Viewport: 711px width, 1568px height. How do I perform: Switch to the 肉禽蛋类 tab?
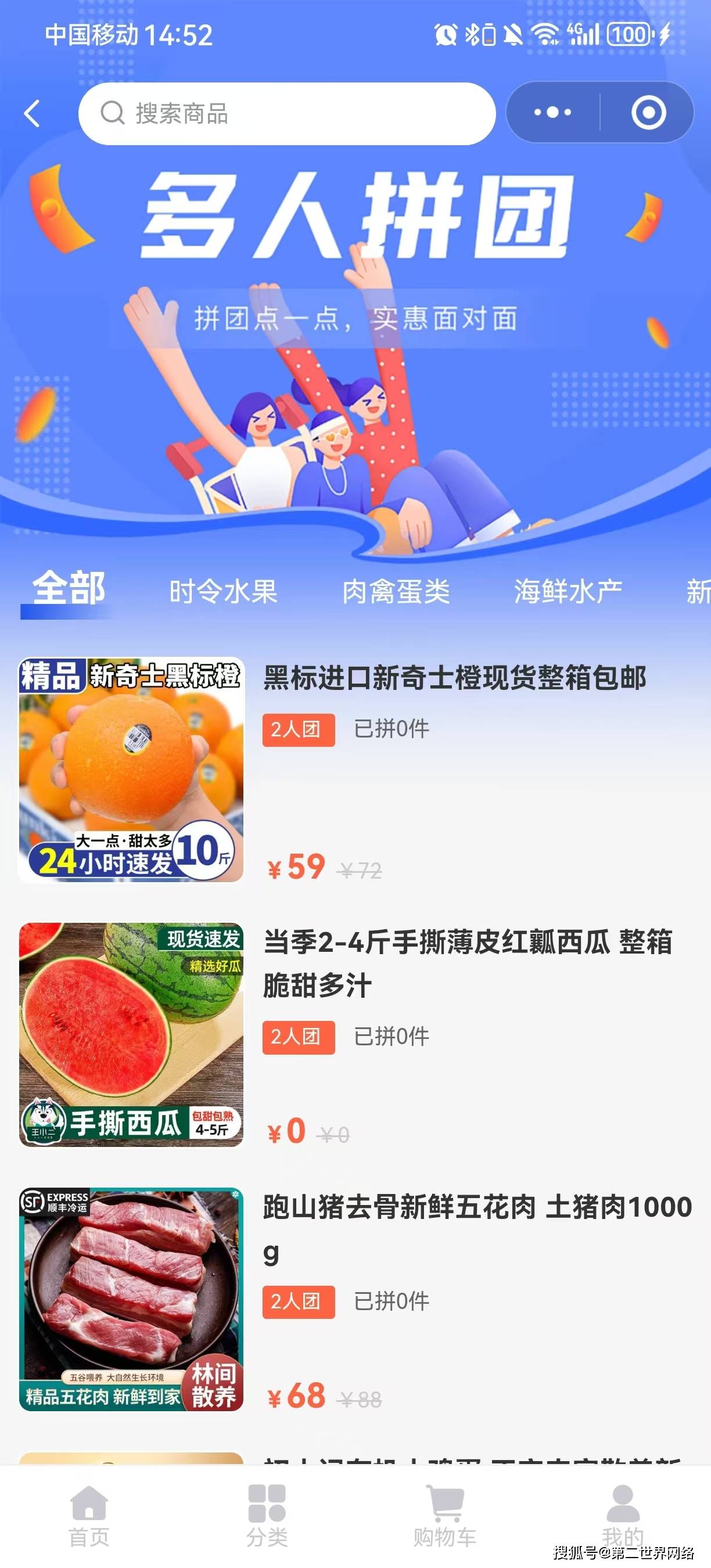pos(396,592)
